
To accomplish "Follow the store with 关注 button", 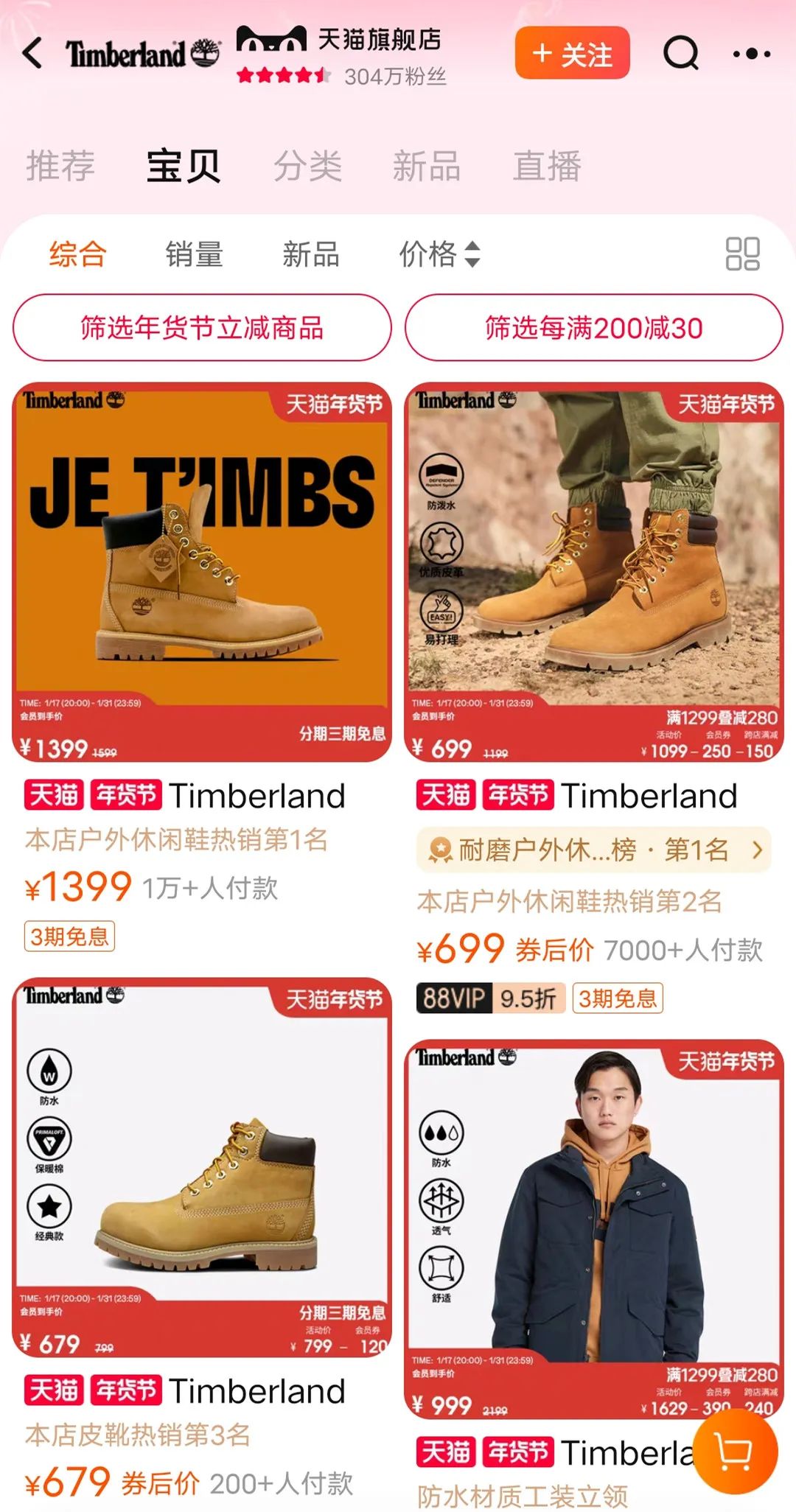I will pos(572,53).
